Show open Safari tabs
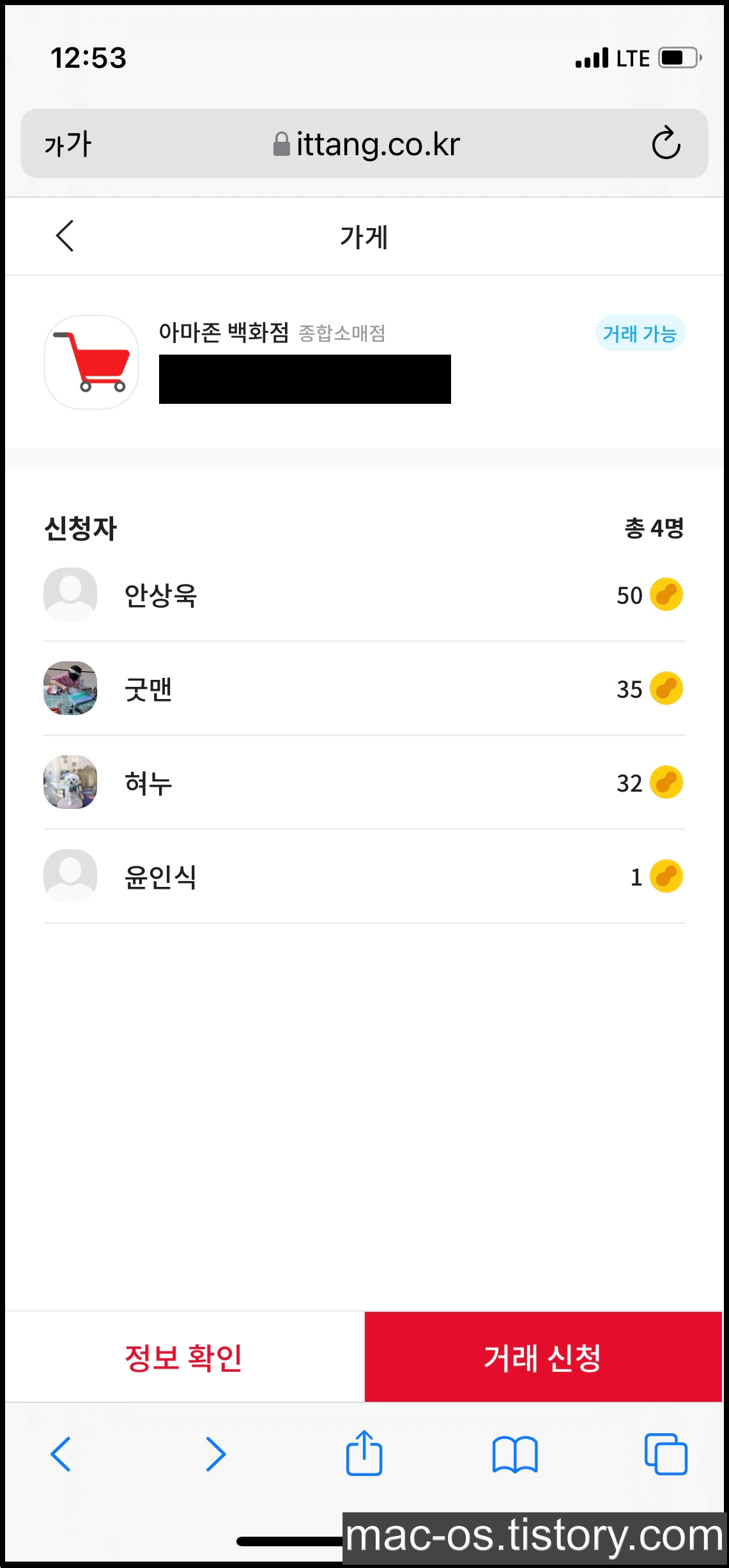The image size is (729, 1568). point(666,1454)
